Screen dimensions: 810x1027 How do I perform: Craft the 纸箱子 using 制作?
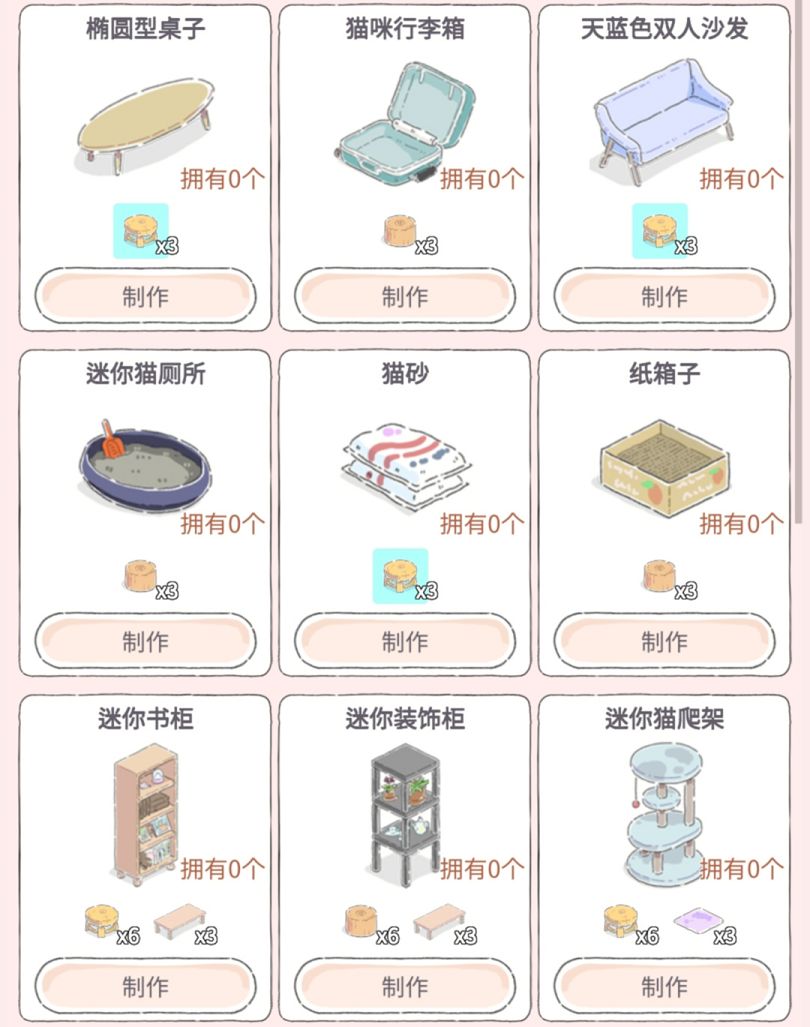(664, 641)
